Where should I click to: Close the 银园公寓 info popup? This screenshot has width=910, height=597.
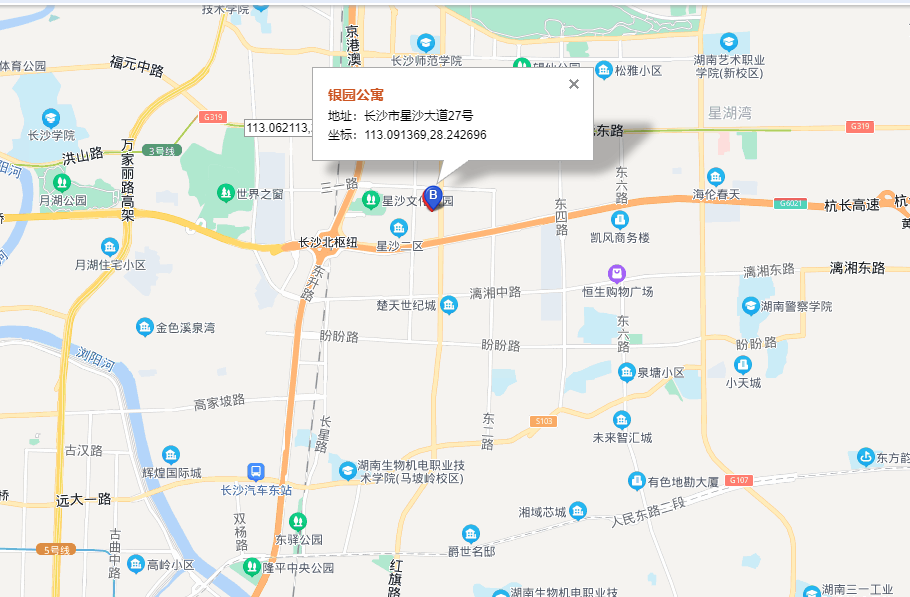tap(574, 84)
